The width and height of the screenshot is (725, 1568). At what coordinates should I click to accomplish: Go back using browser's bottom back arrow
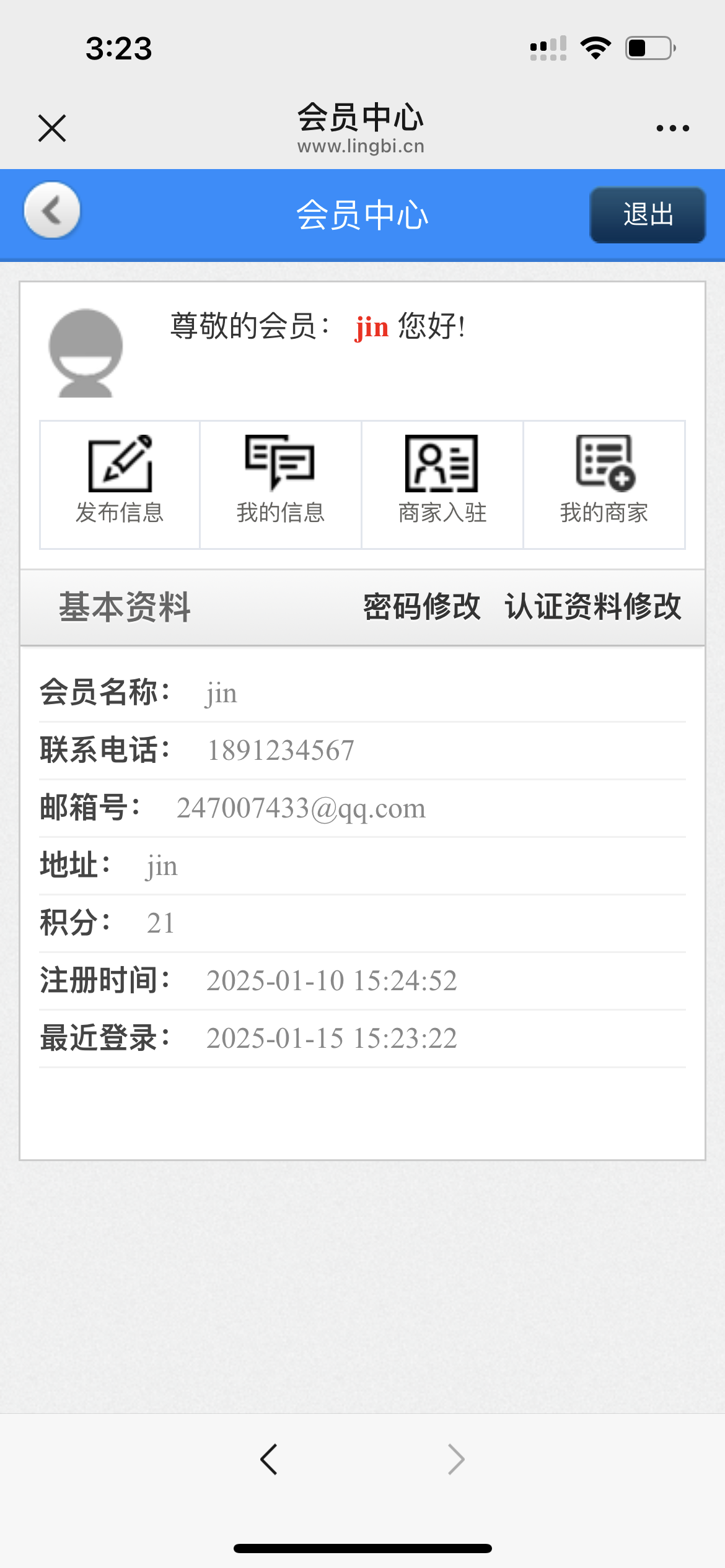coord(269,1460)
